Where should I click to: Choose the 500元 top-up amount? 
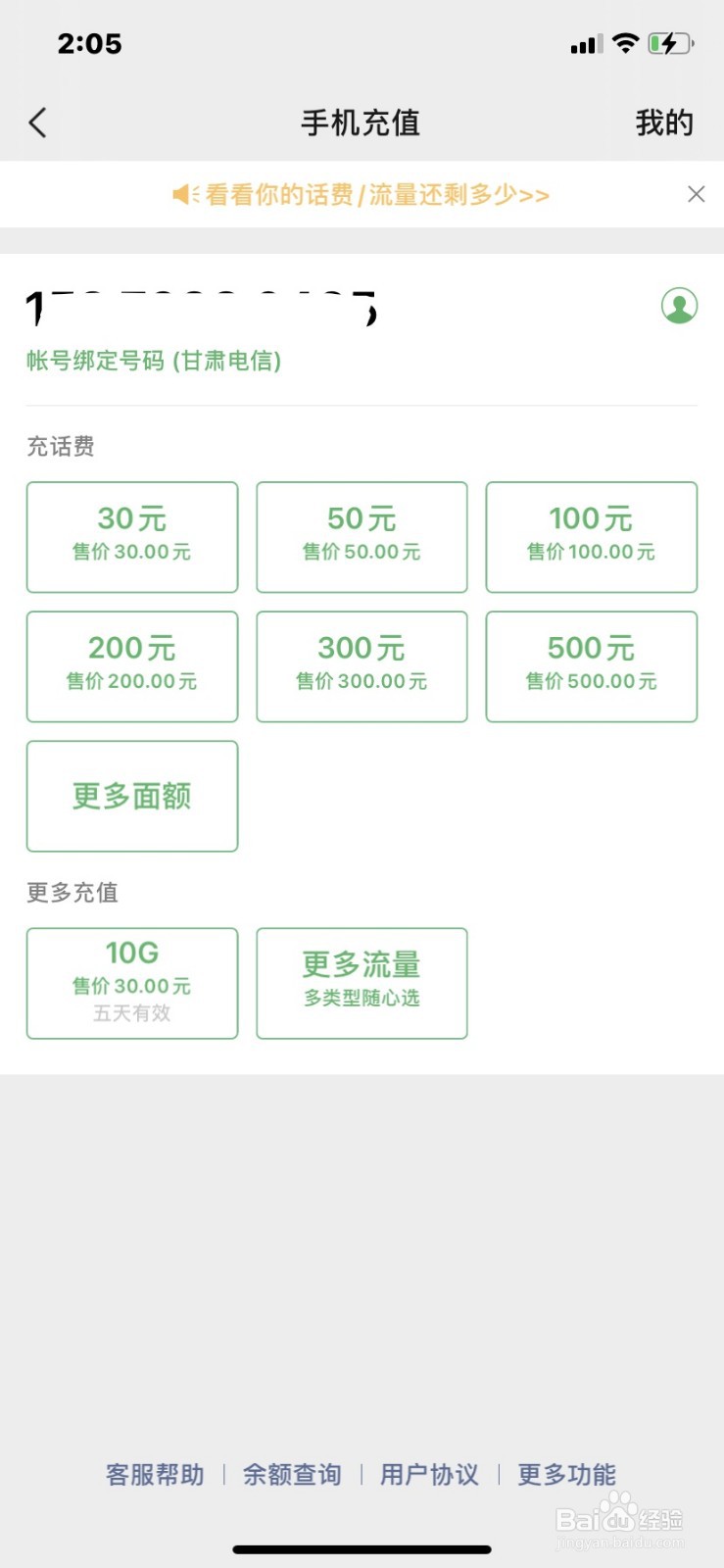coord(591,665)
